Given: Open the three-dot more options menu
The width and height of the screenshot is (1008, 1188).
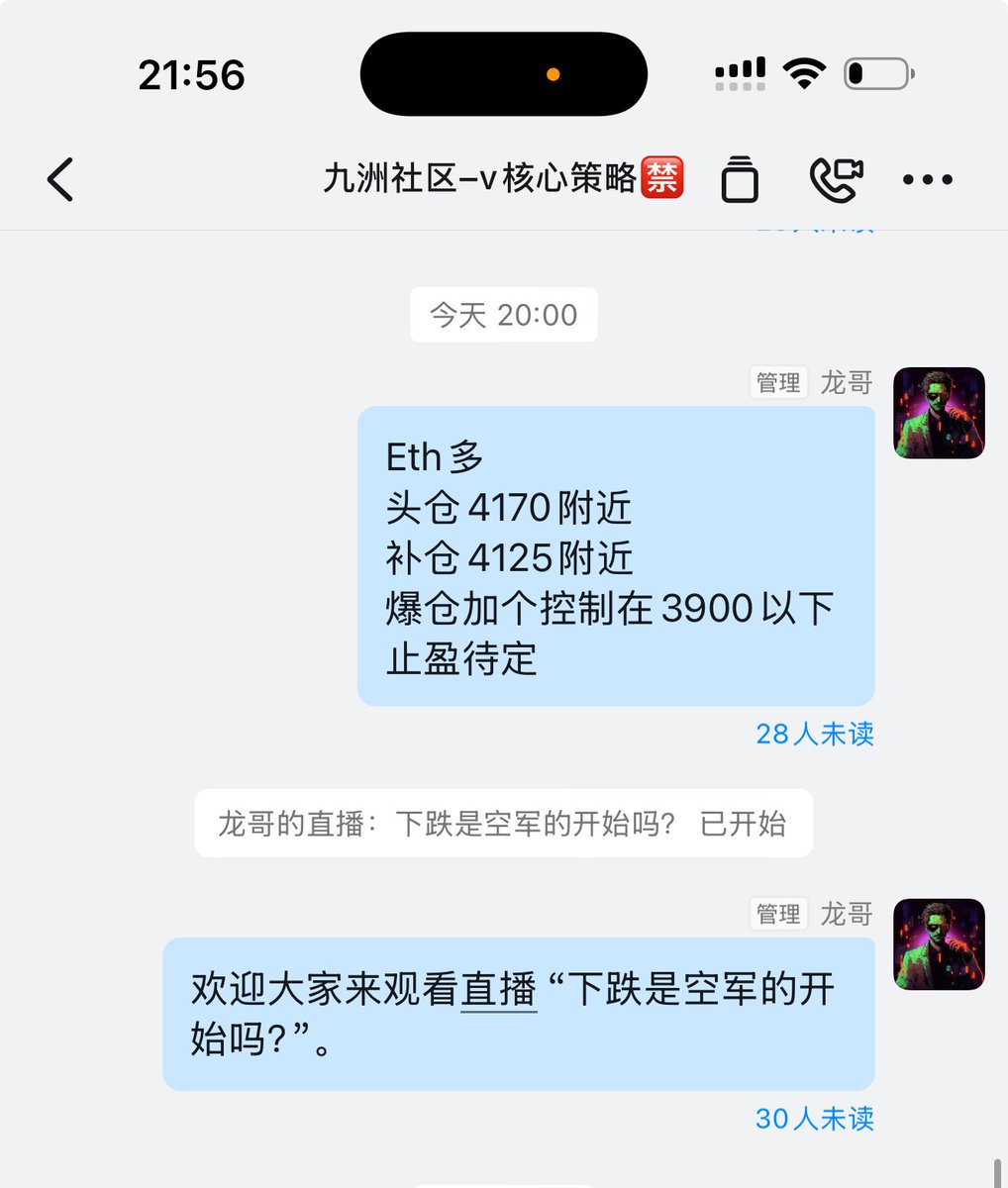Looking at the screenshot, I should coord(928,180).
